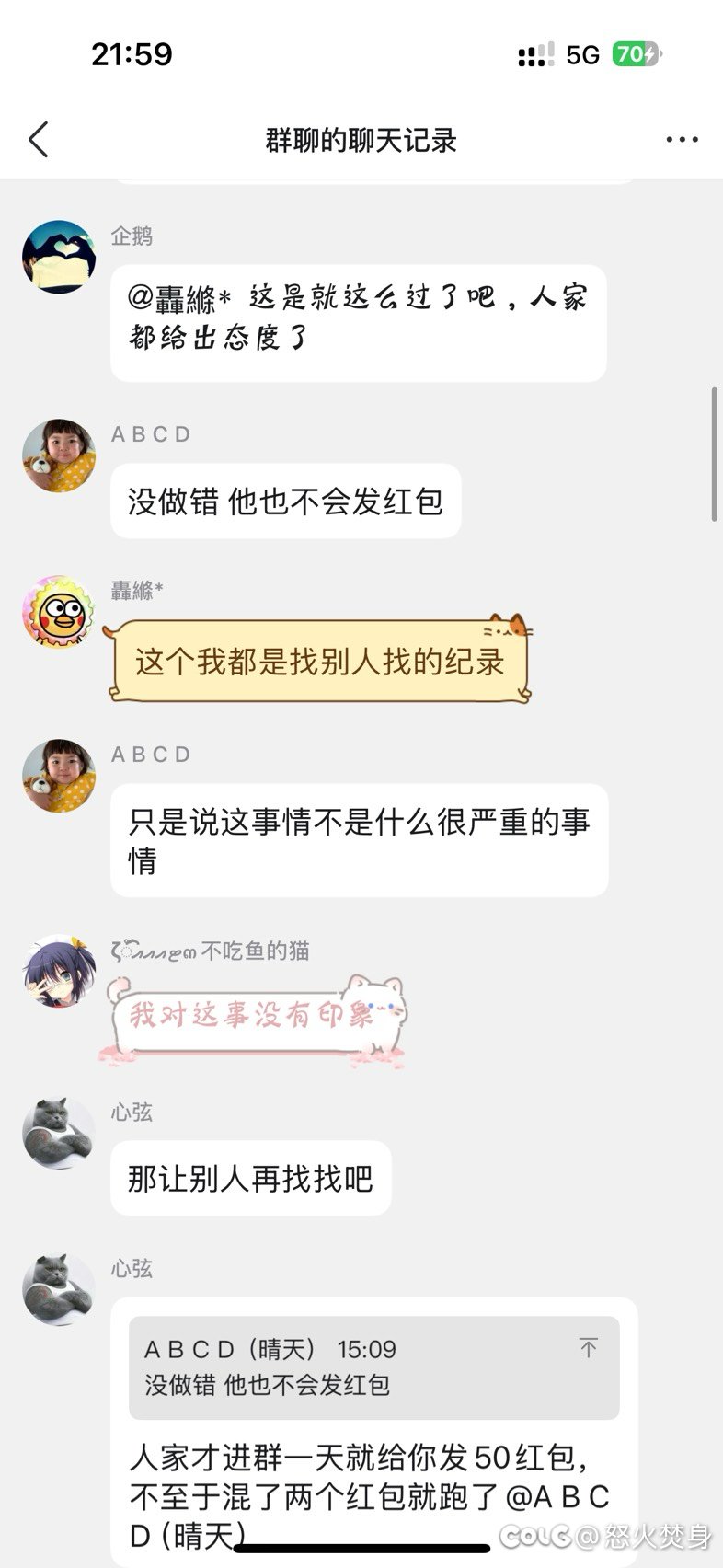Open 轟縧*'s duck avatar

59,613
